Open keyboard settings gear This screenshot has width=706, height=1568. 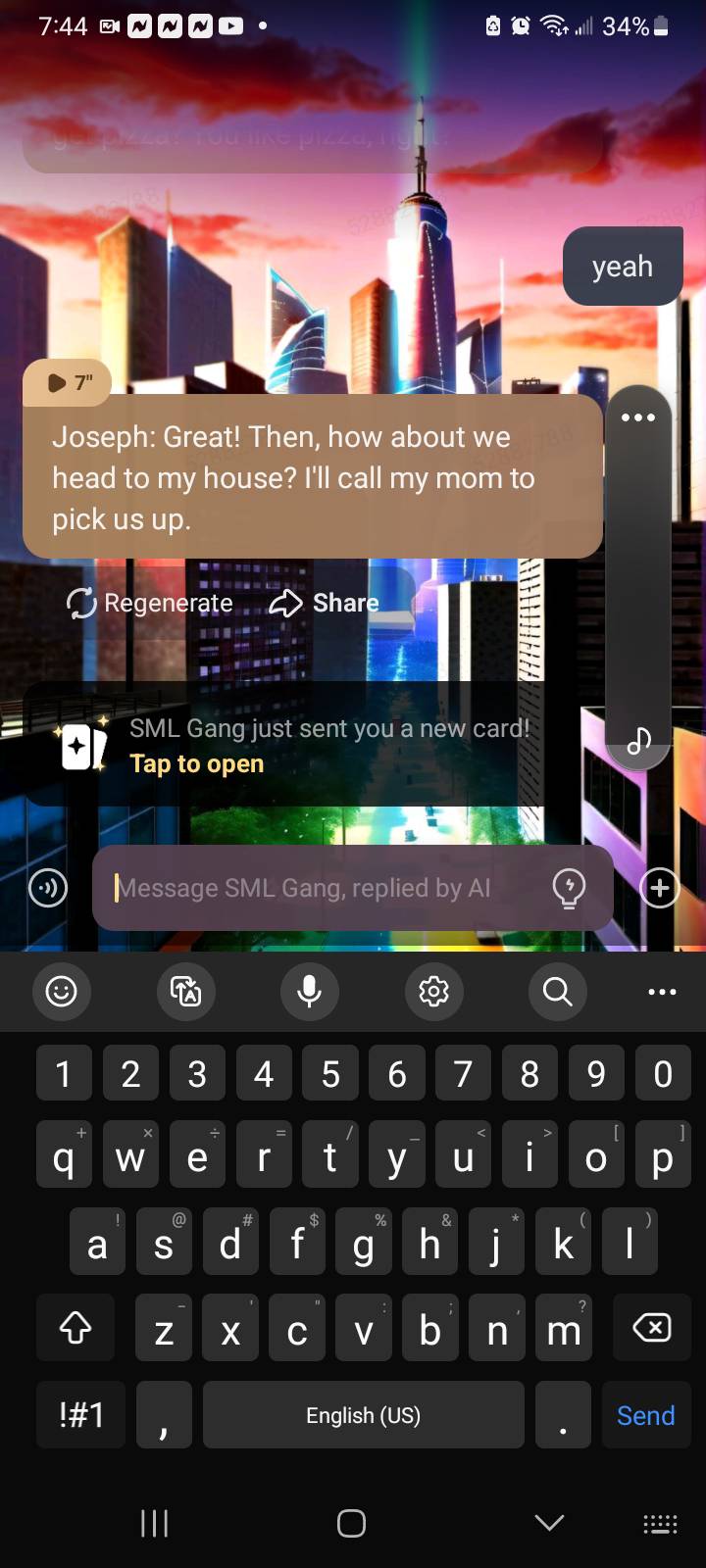[433, 992]
